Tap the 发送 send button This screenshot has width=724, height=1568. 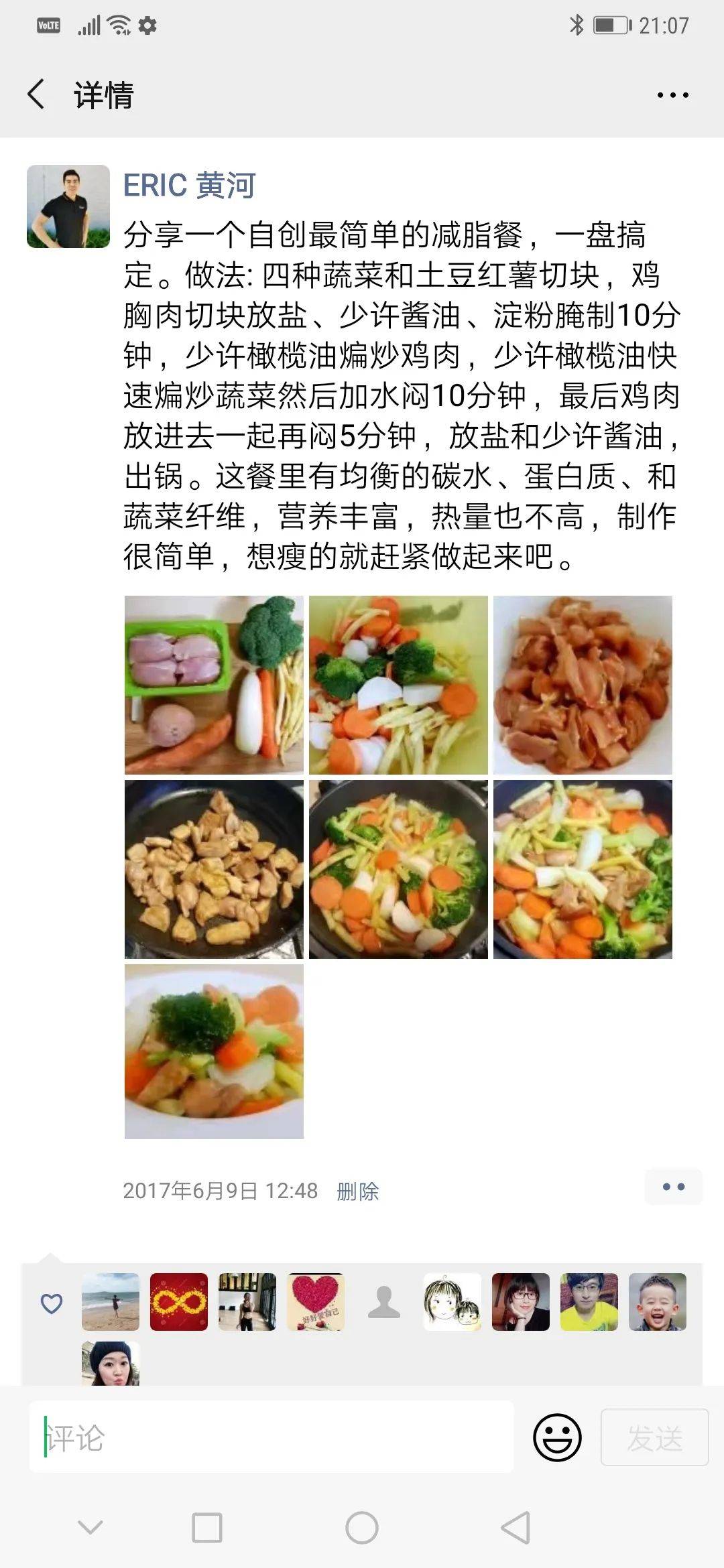click(654, 1438)
